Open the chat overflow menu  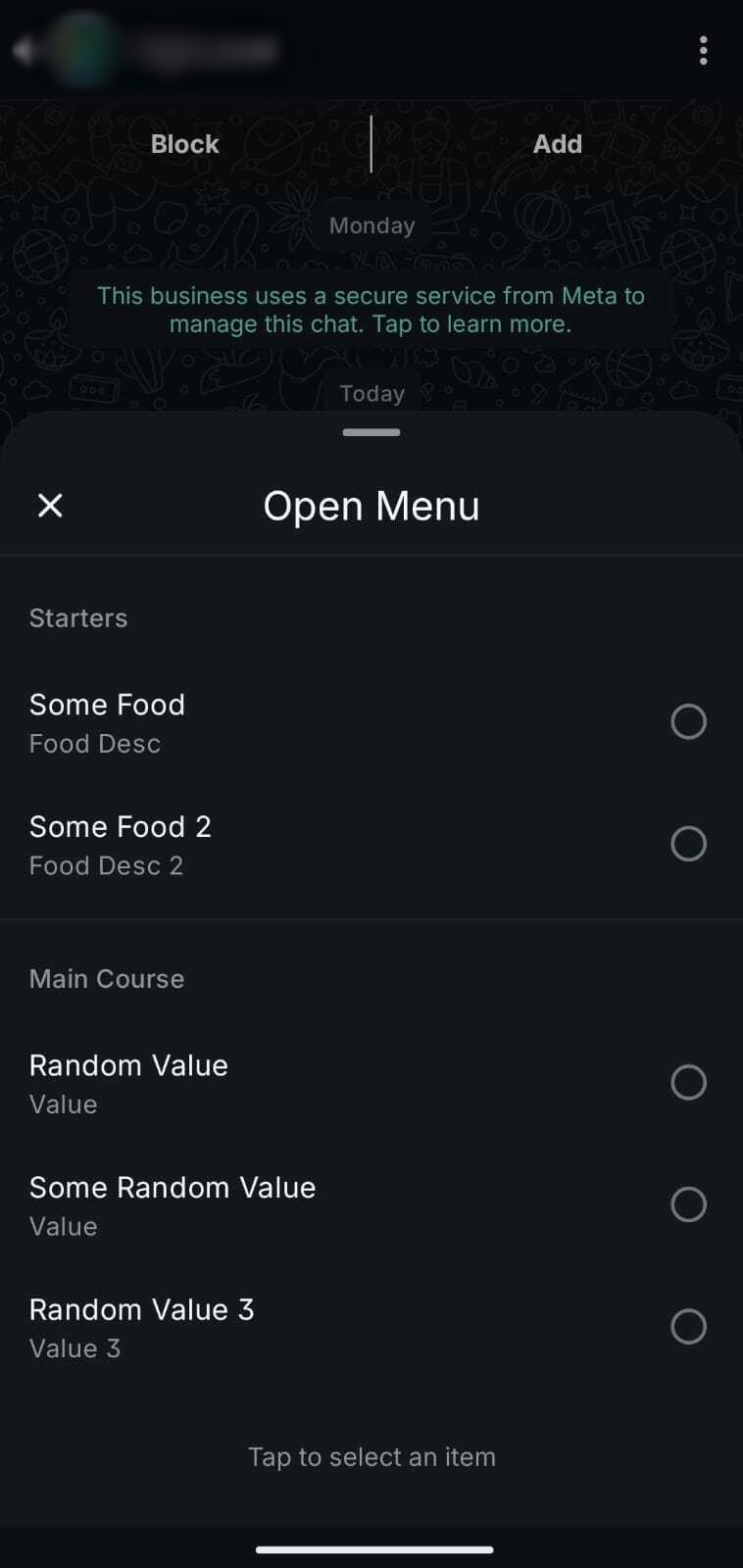point(703,51)
